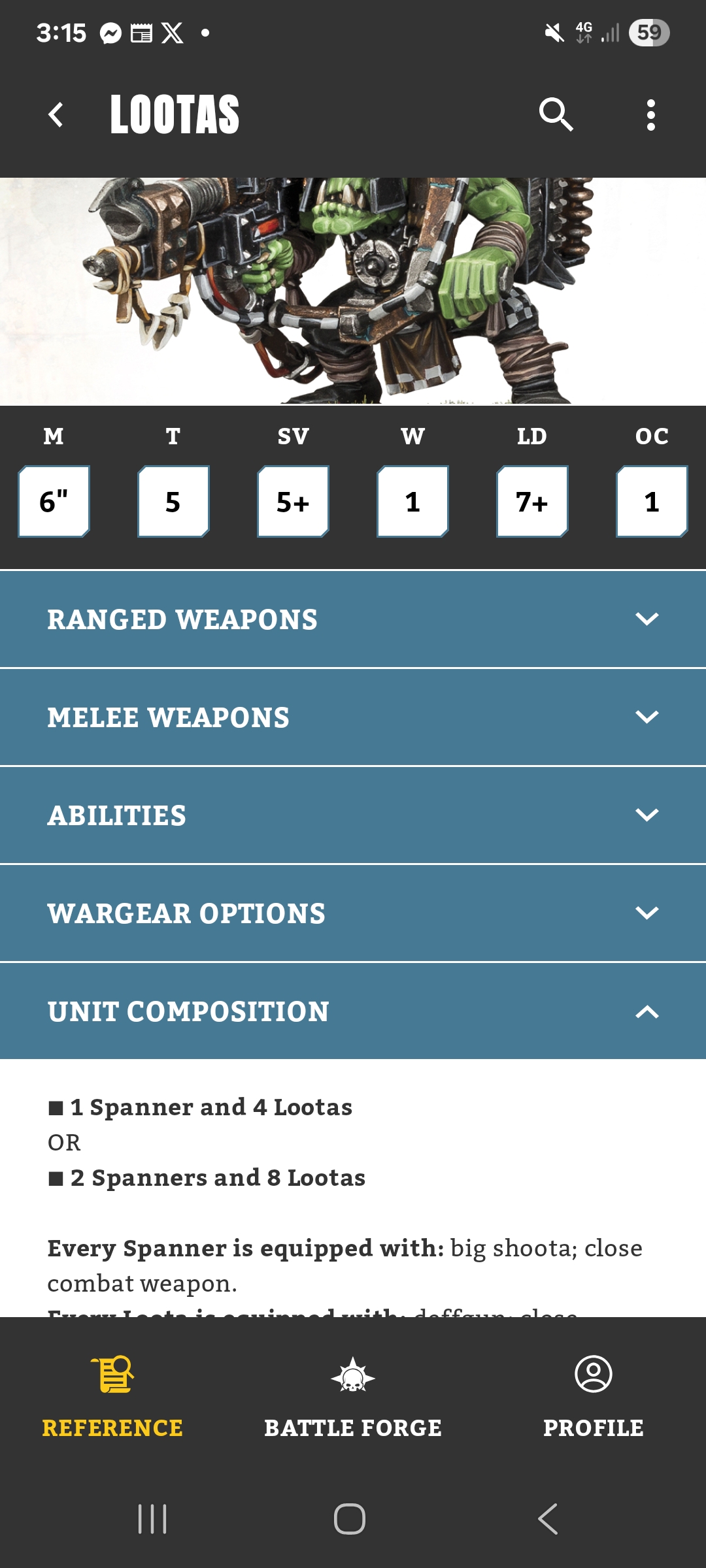
Task: Select the Reference tab
Action: [x=112, y=1397]
